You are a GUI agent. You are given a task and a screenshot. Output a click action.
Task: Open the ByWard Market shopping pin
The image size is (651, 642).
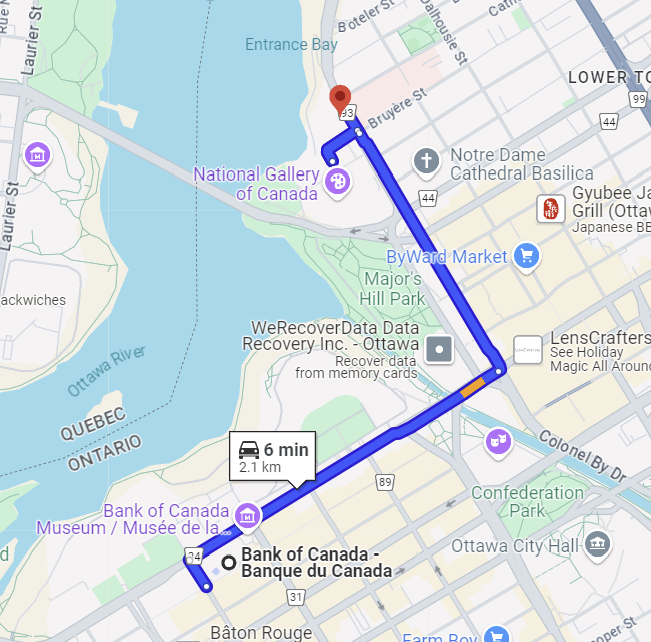point(527,257)
